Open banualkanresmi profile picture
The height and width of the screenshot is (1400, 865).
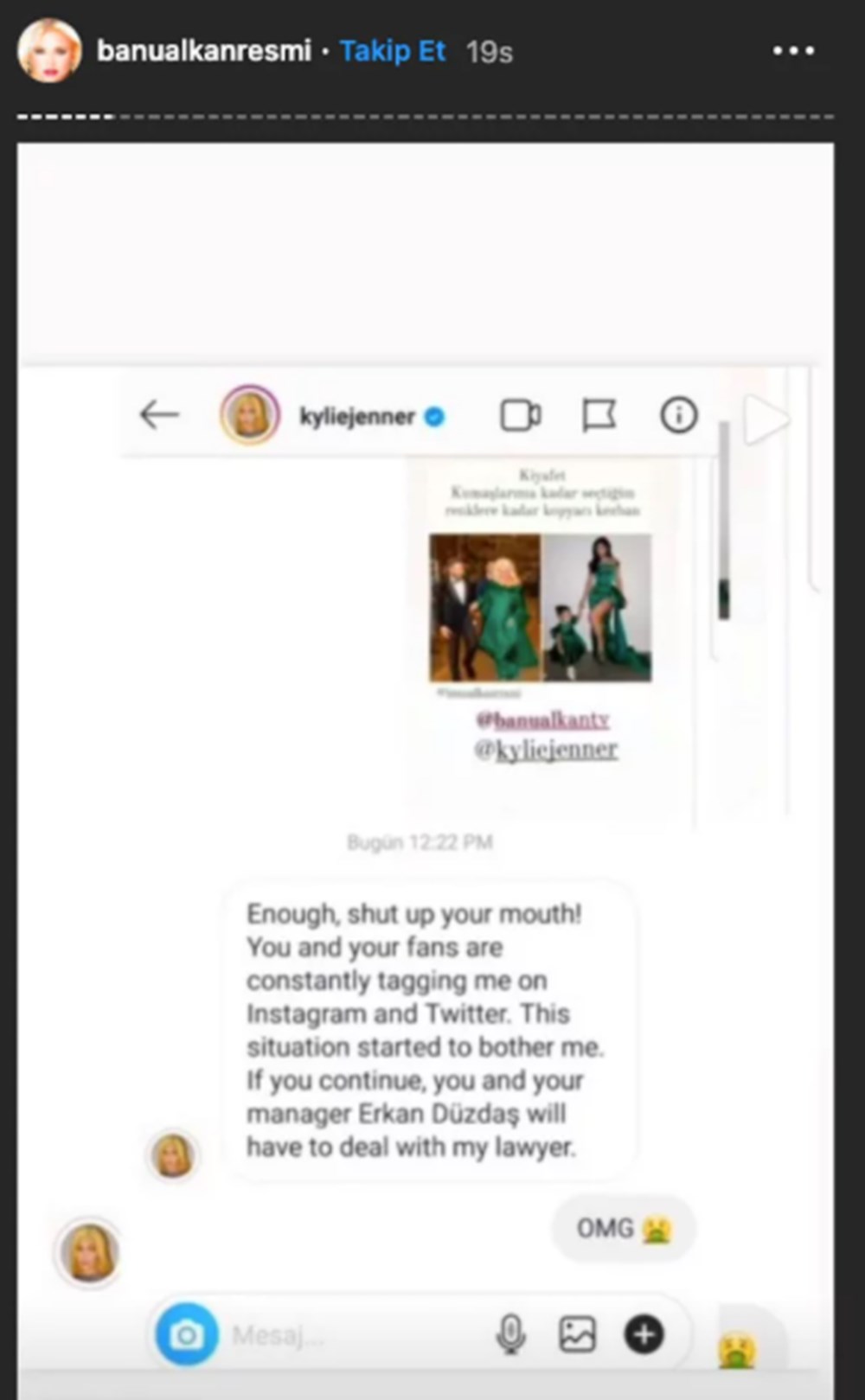pos(49,51)
